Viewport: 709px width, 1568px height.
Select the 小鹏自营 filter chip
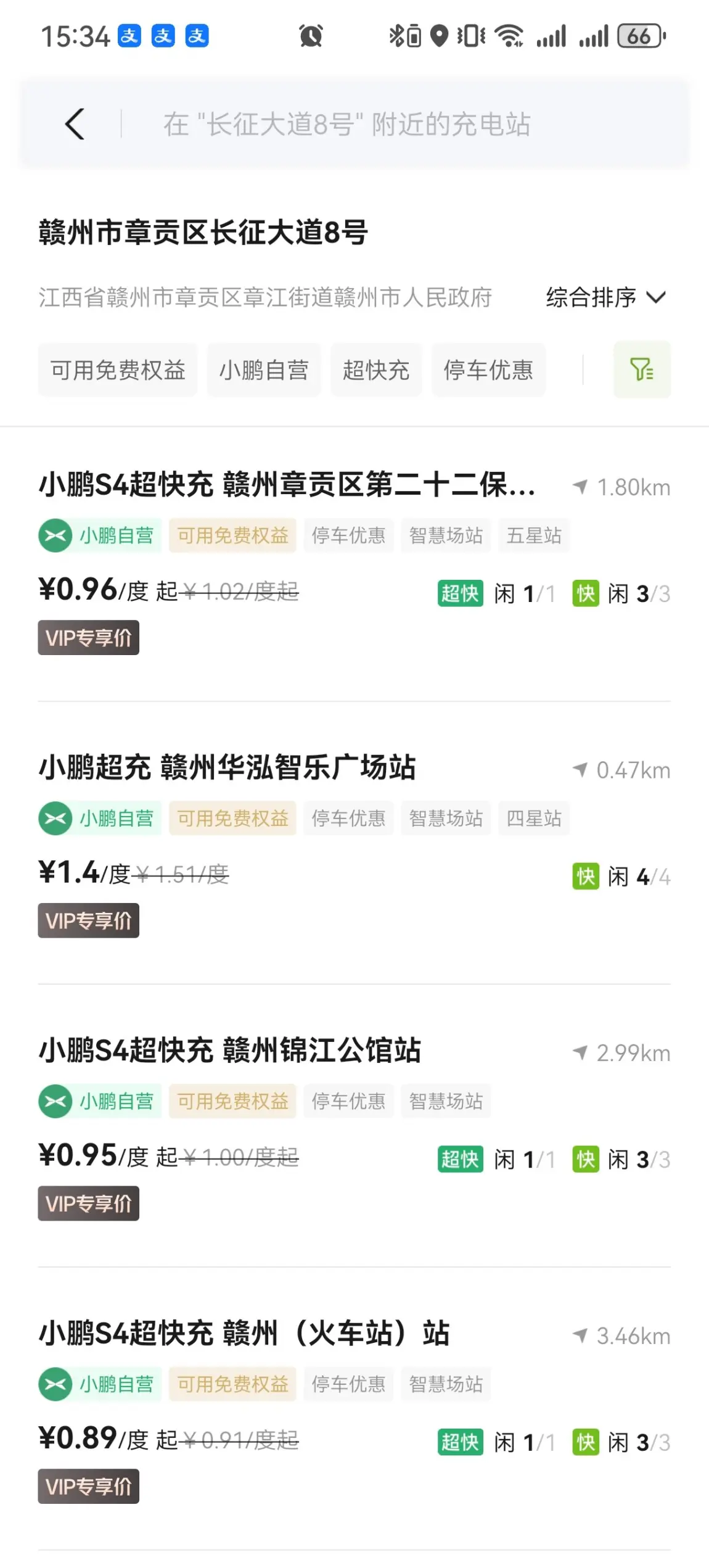click(x=264, y=370)
